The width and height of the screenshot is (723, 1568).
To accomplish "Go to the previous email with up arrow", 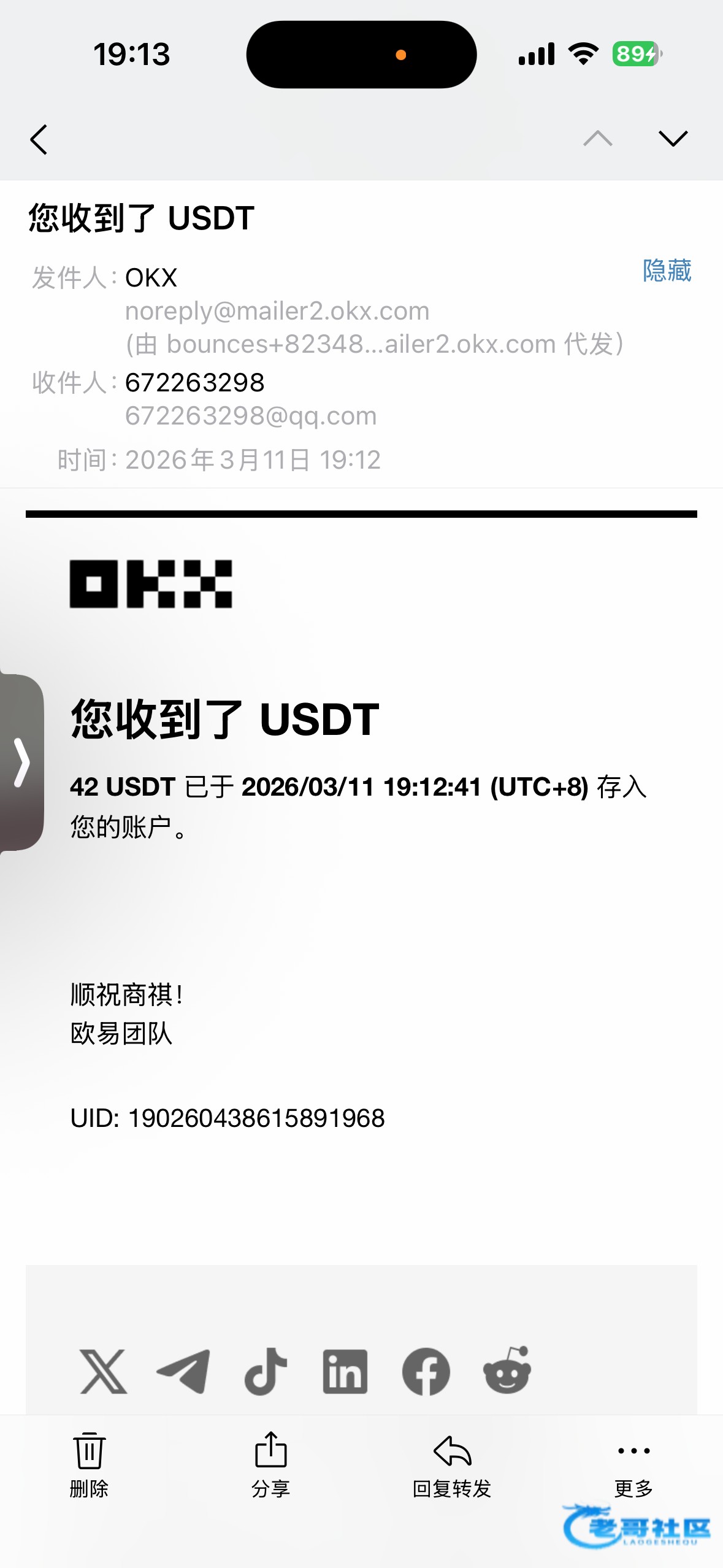I will tap(597, 139).
